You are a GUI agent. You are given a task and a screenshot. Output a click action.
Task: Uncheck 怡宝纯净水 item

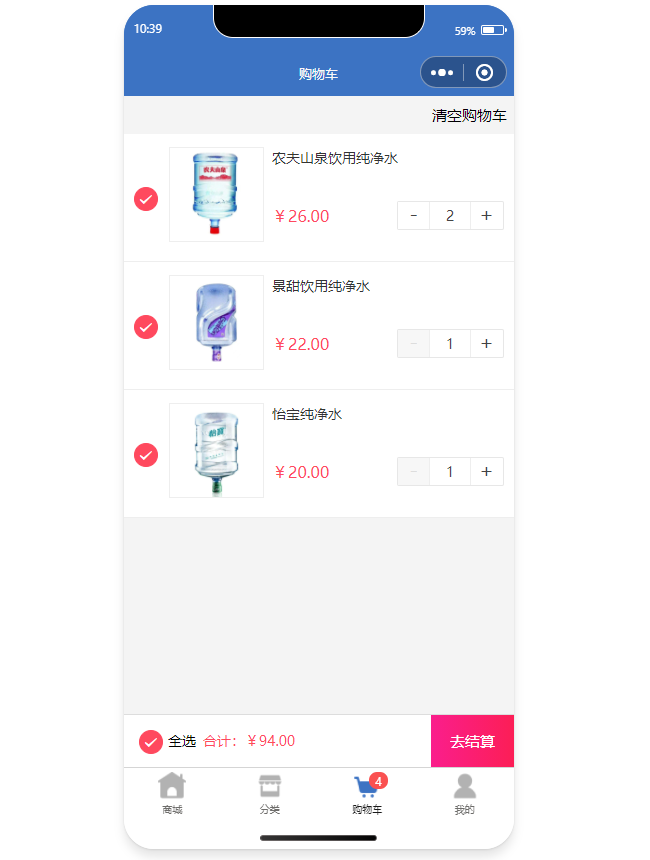pyautogui.click(x=146, y=455)
